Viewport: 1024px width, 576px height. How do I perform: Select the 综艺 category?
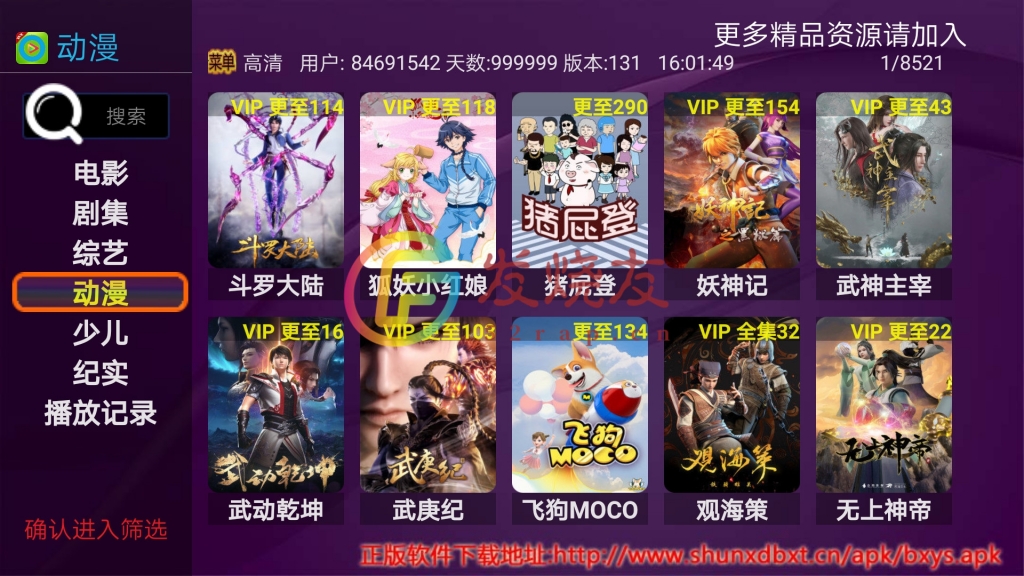point(100,252)
